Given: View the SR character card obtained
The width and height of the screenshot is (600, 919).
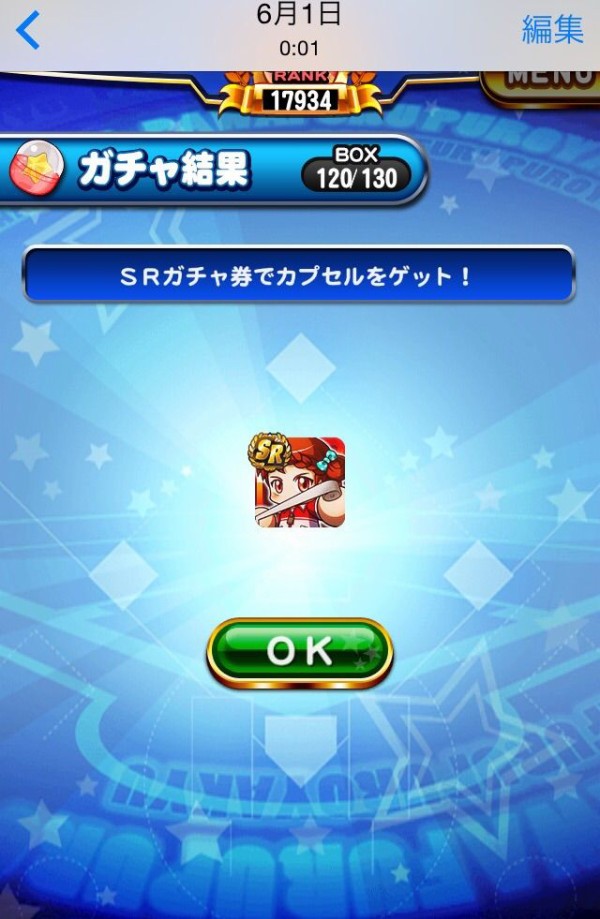Looking at the screenshot, I should click(x=297, y=482).
